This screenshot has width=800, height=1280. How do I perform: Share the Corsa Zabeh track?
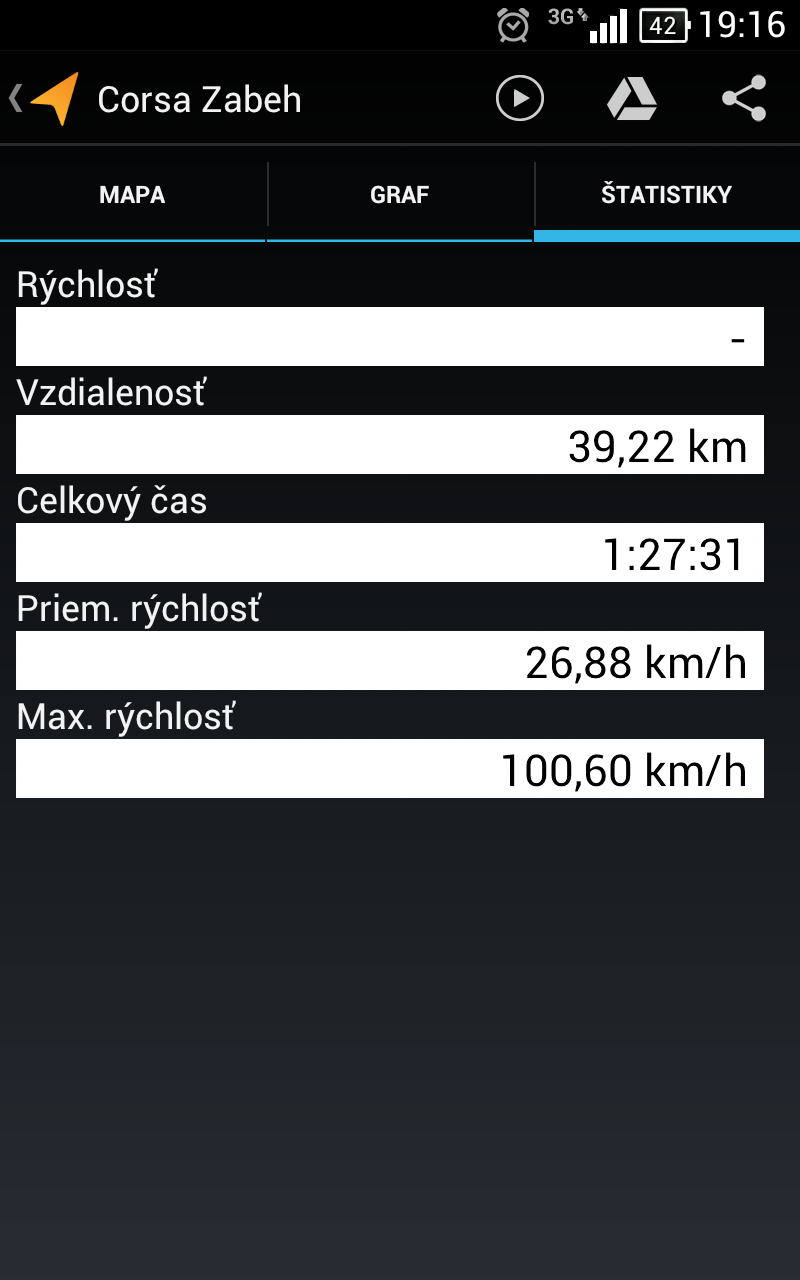point(744,99)
